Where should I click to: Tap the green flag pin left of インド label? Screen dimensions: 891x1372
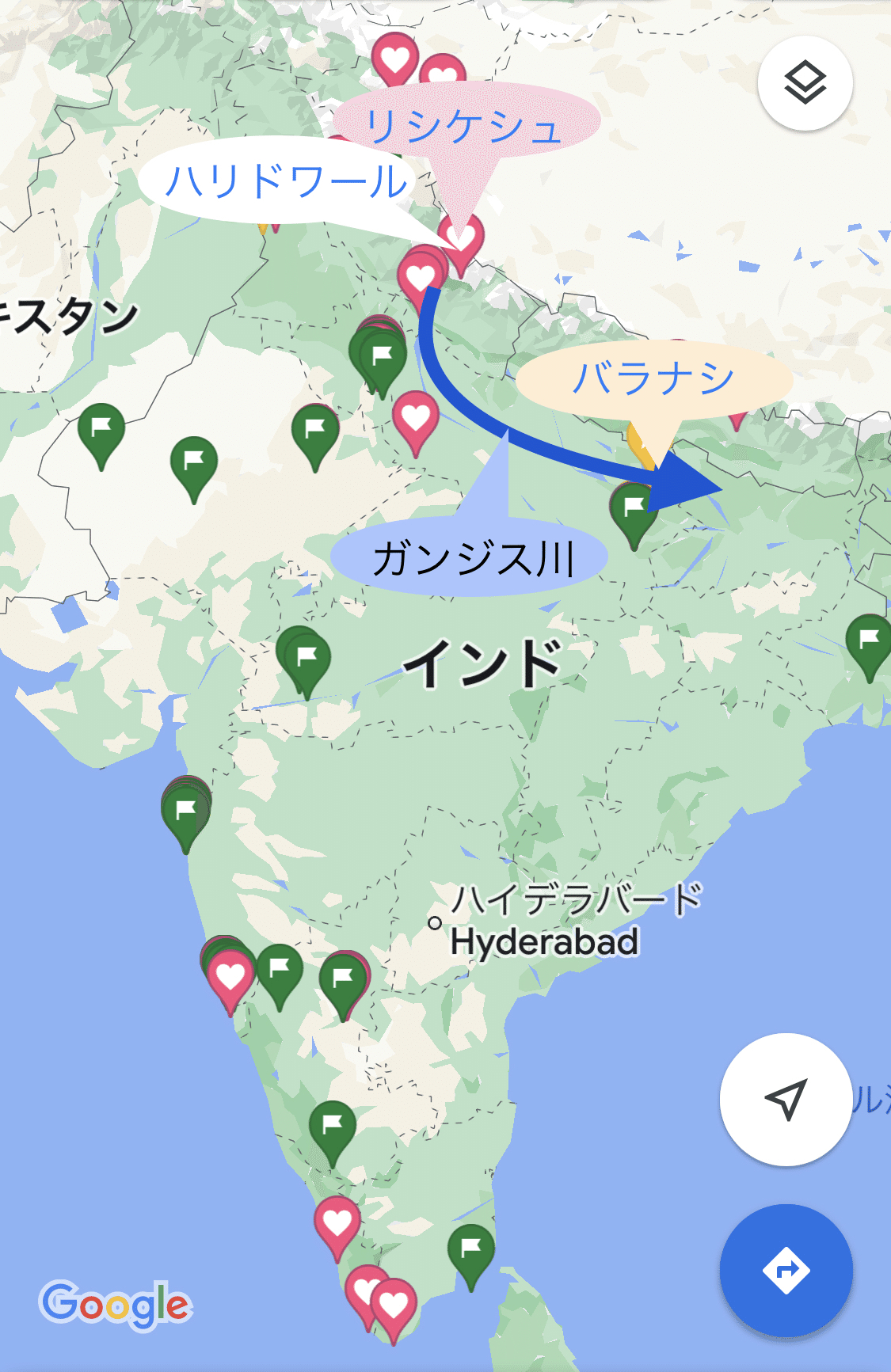pos(307,660)
